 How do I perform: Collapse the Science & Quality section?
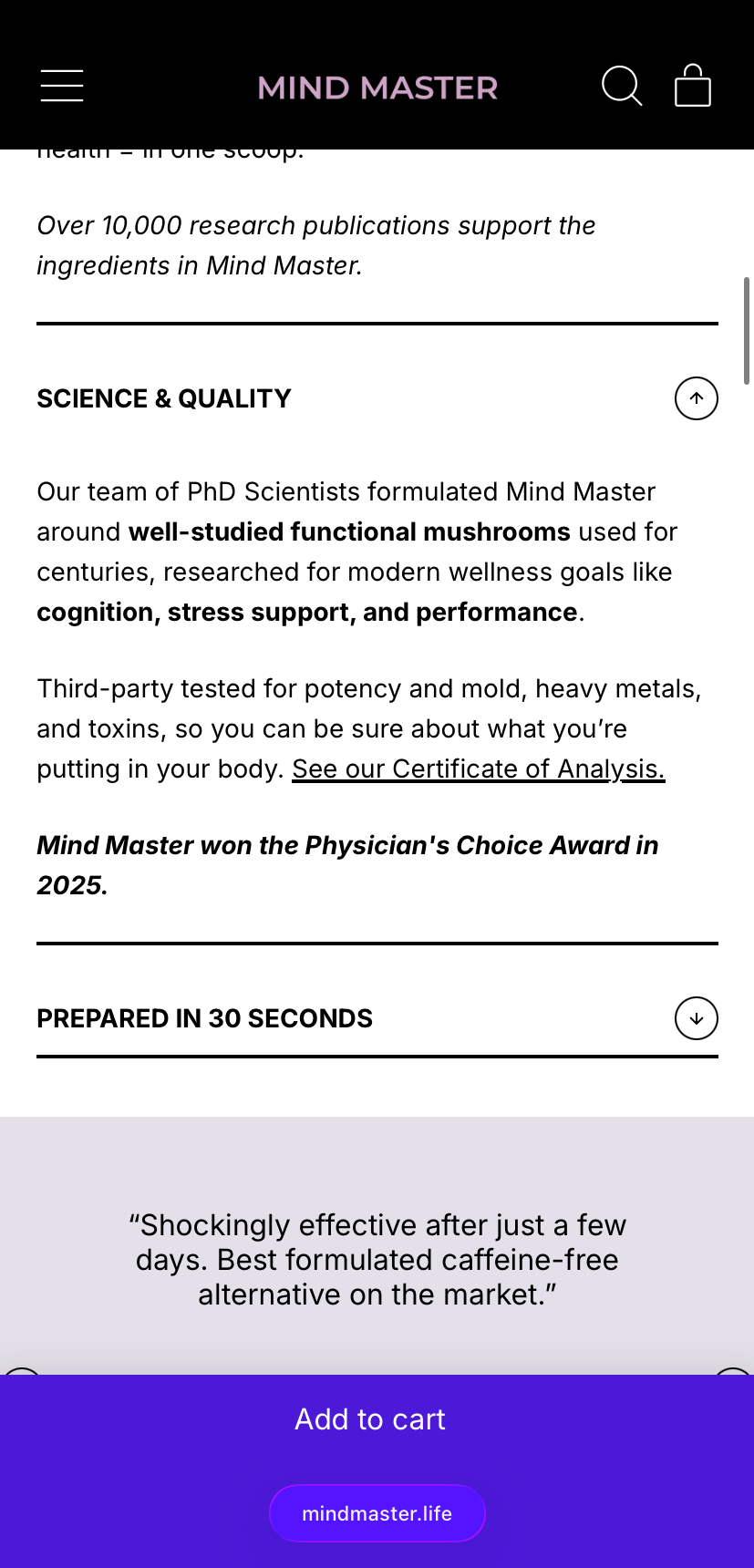click(697, 398)
